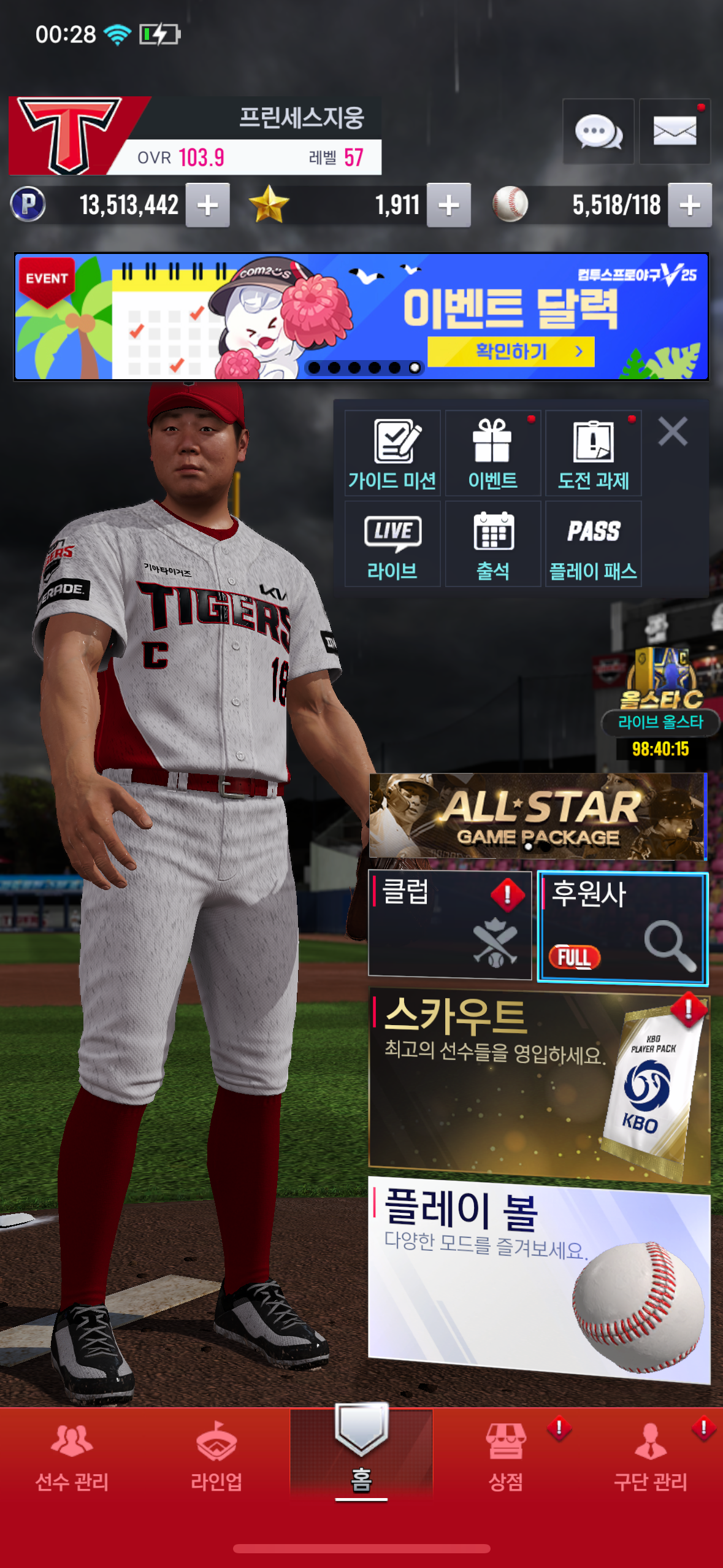Open 플레이 패스

tap(594, 544)
